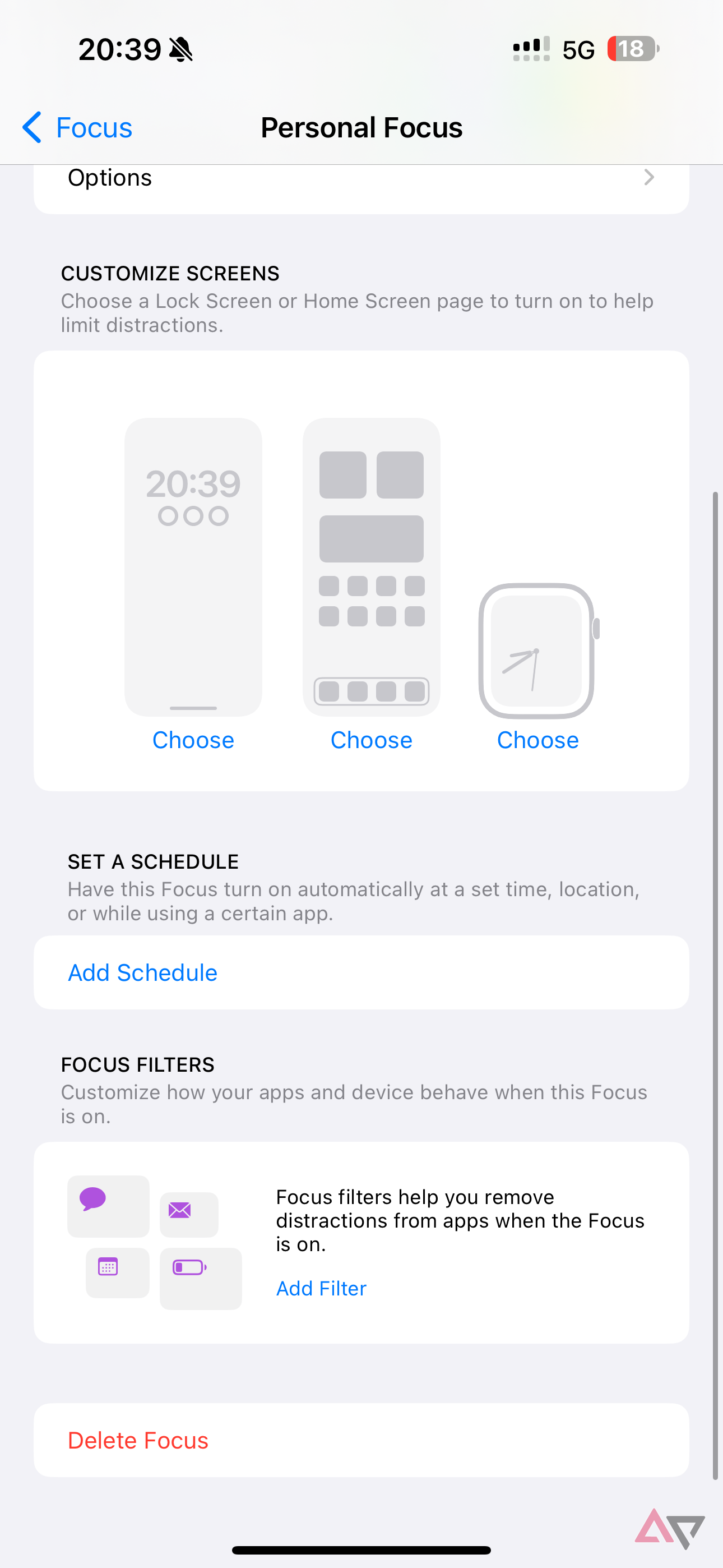
Task: Tap Add Schedule
Action: (142, 972)
